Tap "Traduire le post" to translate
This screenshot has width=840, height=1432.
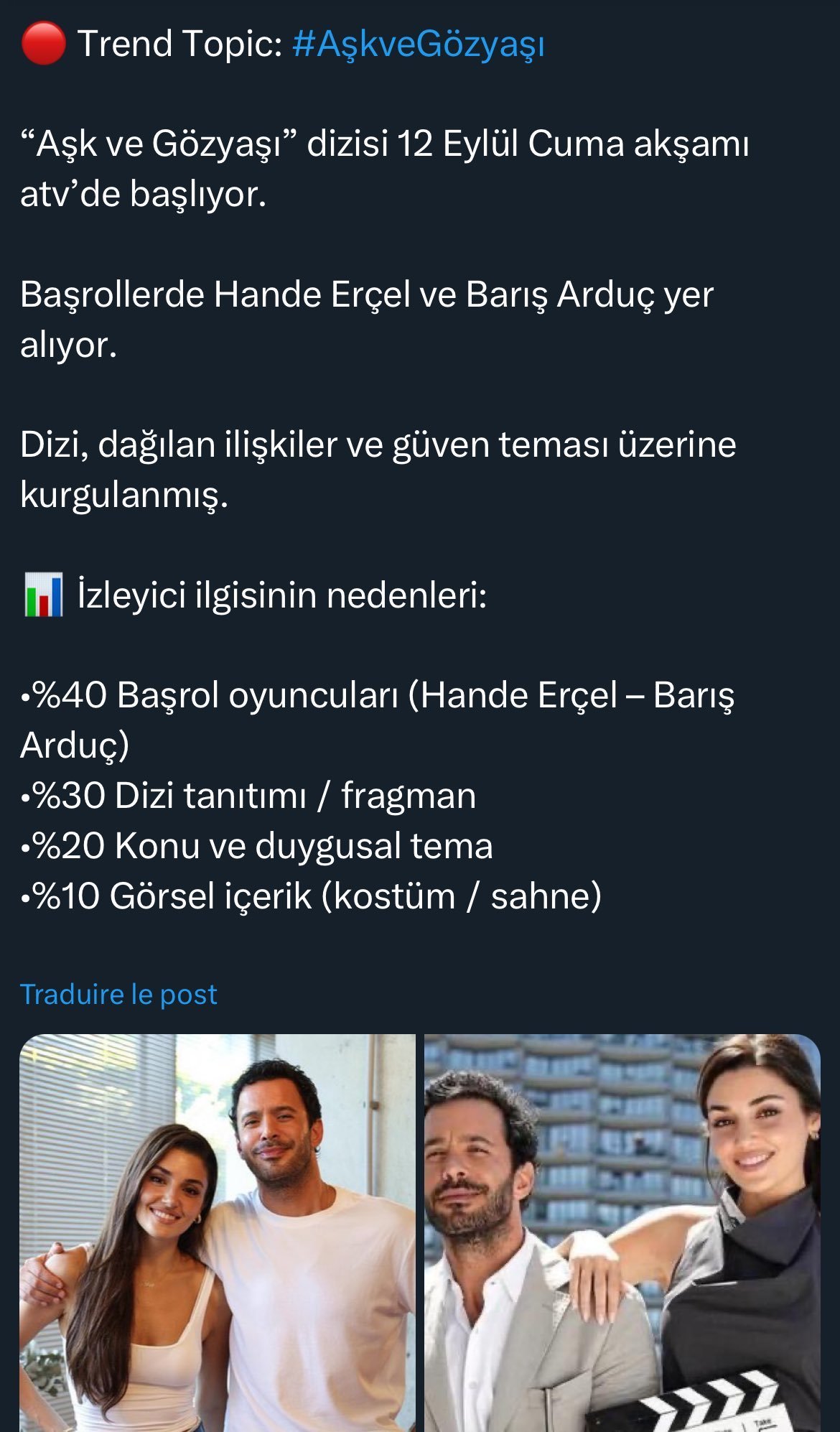[x=118, y=995]
